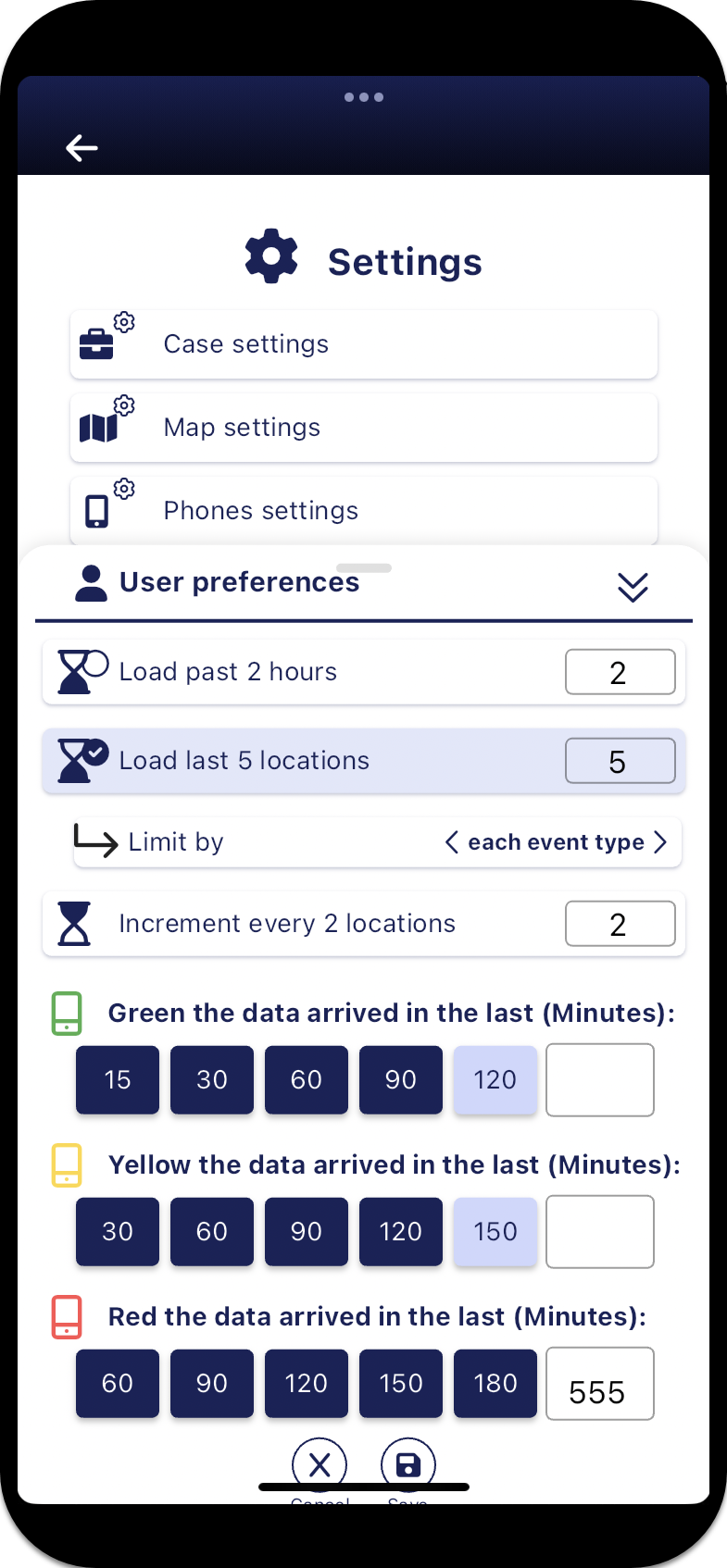This screenshot has width=727, height=1568.
Task: Set Red threshold to 180 minutes
Action: coord(495,1383)
